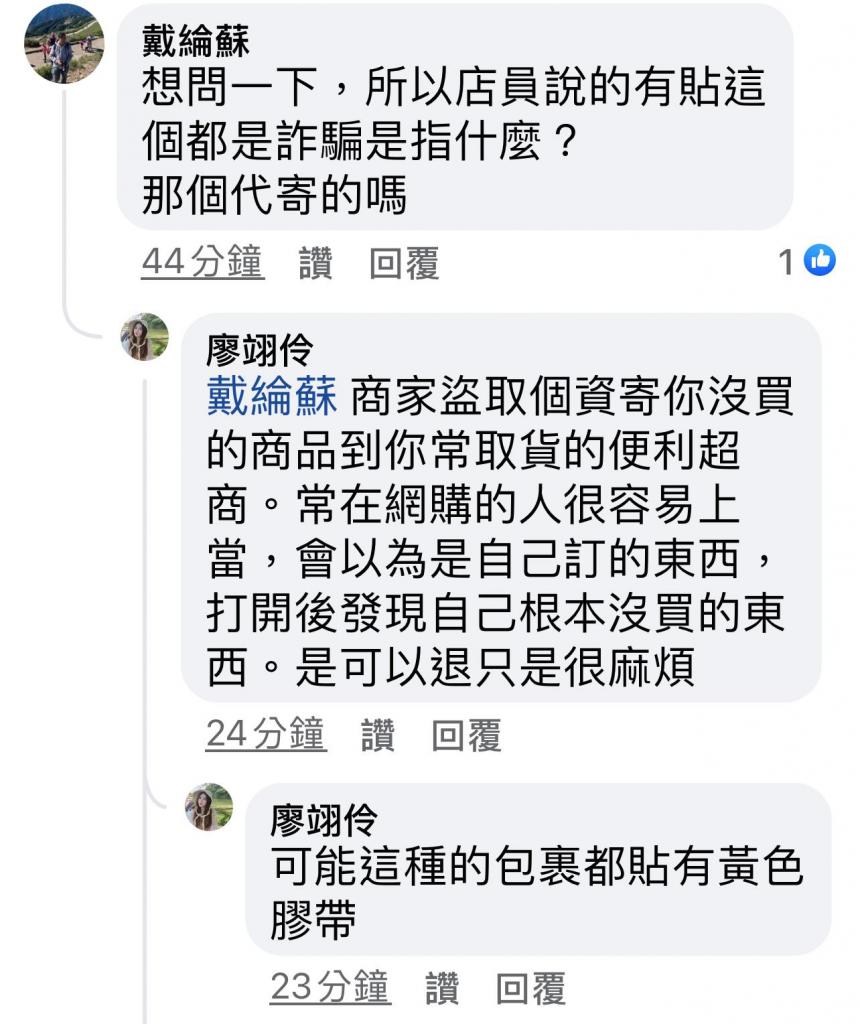Open the 44分鐘 timestamp link
The height and width of the screenshot is (1024, 860).
(203, 263)
